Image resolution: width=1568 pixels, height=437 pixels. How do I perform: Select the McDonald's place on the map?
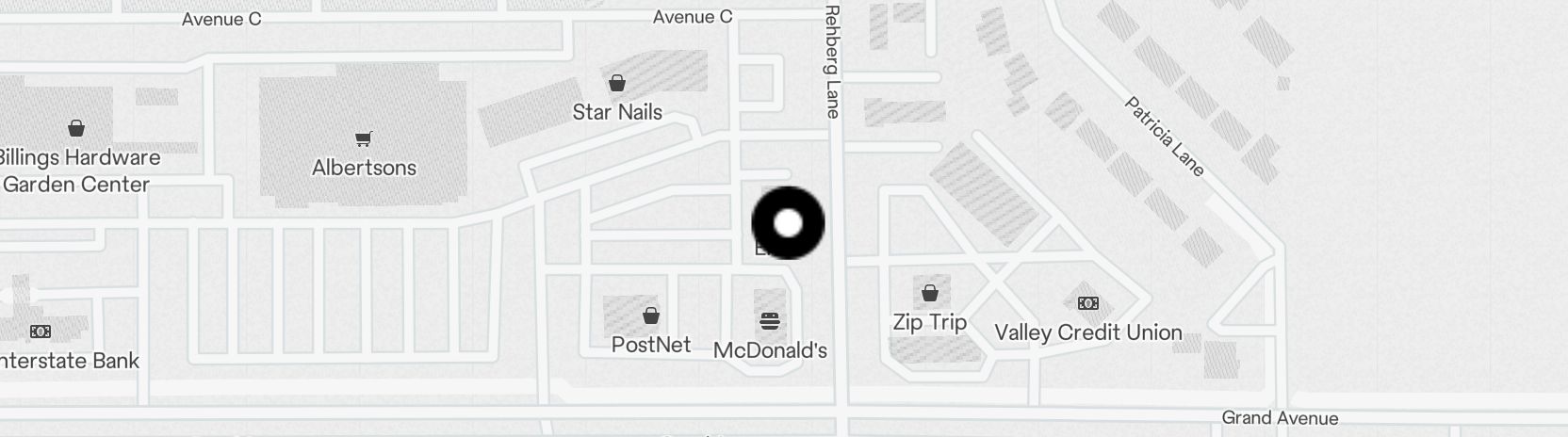770,322
